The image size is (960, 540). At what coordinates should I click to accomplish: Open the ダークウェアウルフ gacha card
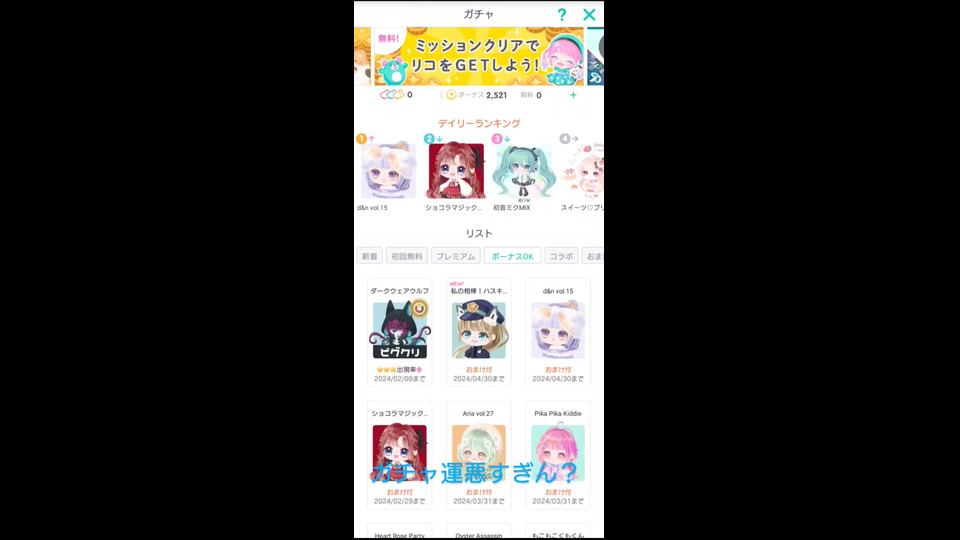coord(399,332)
